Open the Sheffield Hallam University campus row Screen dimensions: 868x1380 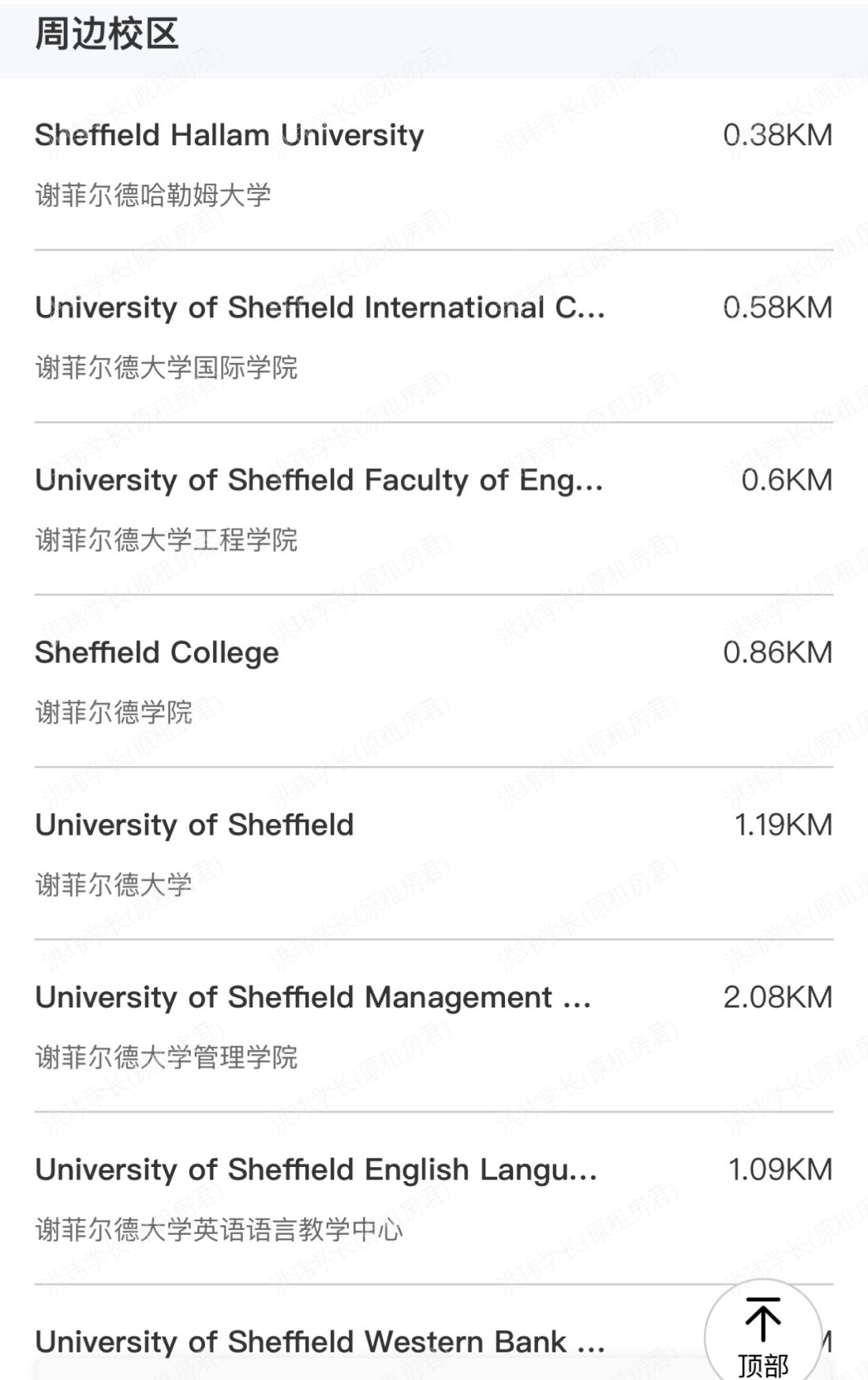(x=432, y=163)
